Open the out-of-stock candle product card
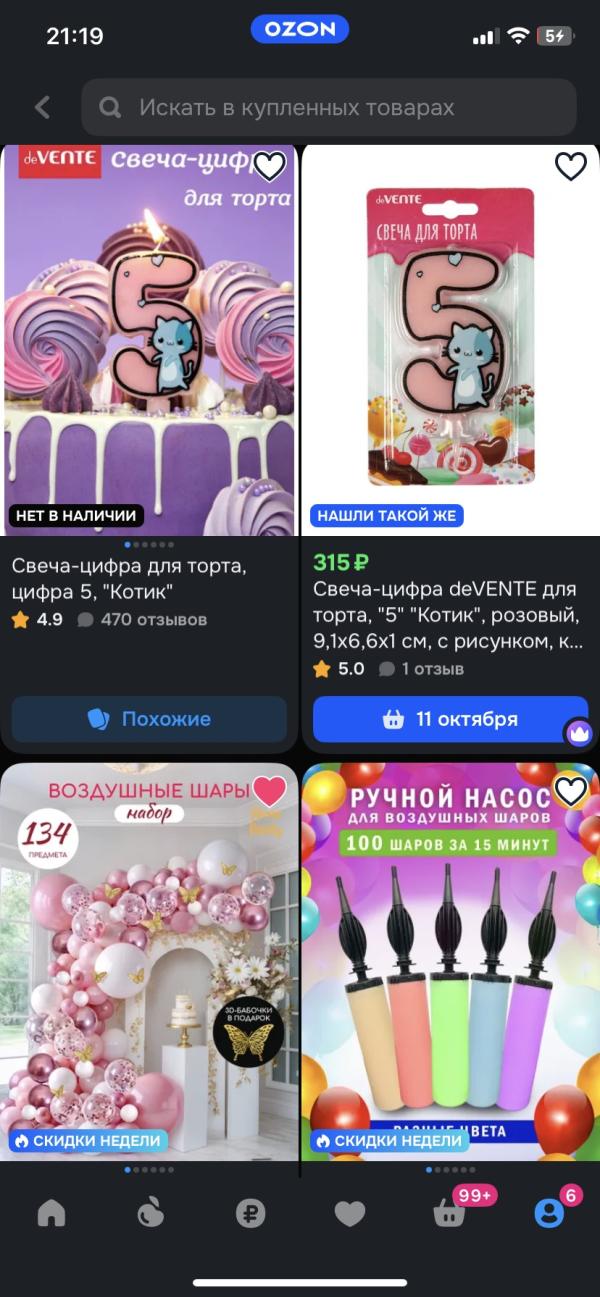This screenshot has width=600, height=1297. pyautogui.click(x=149, y=340)
